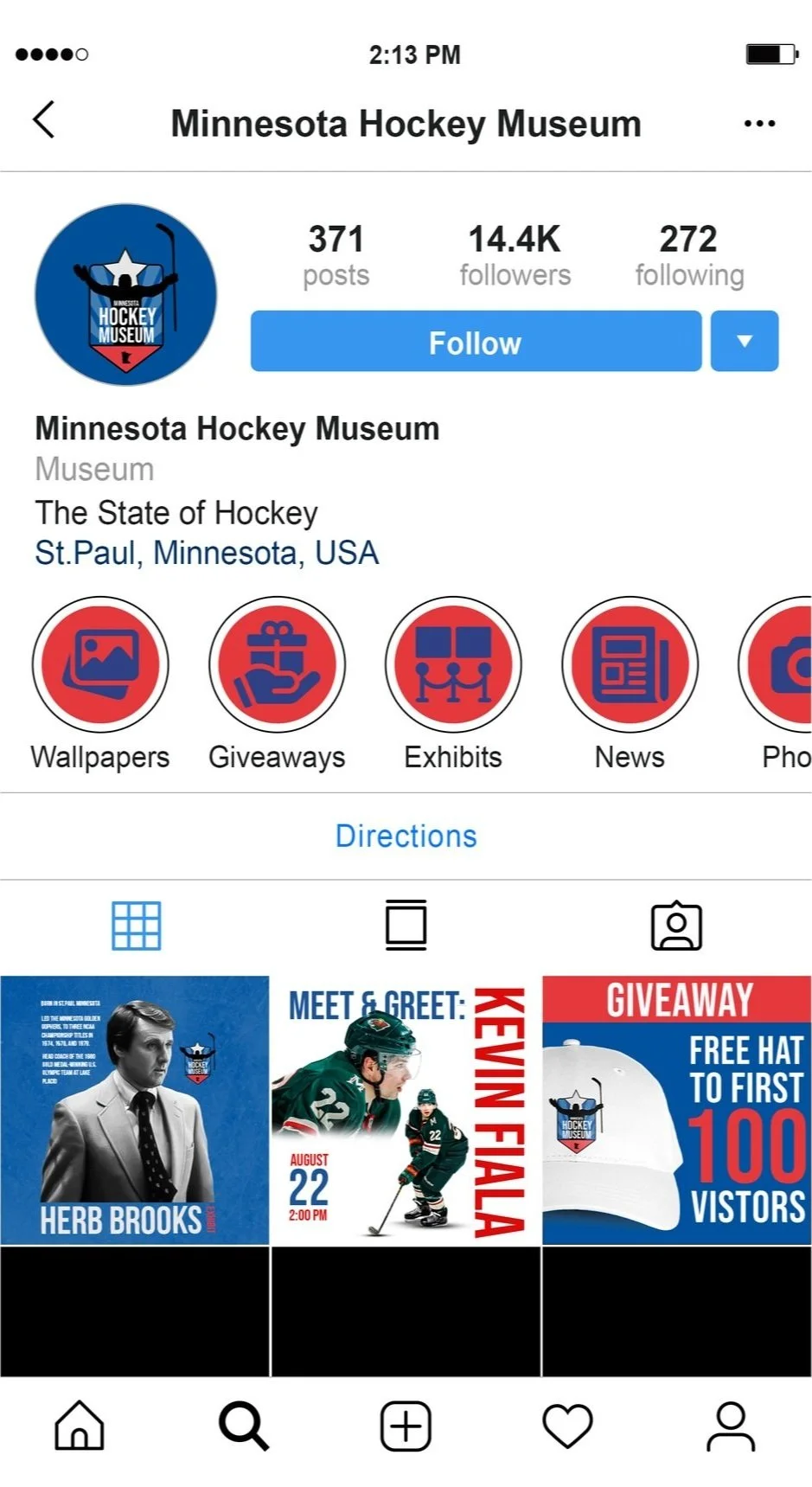
Task: Switch to the single-column feed view tab
Action: (406, 925)
